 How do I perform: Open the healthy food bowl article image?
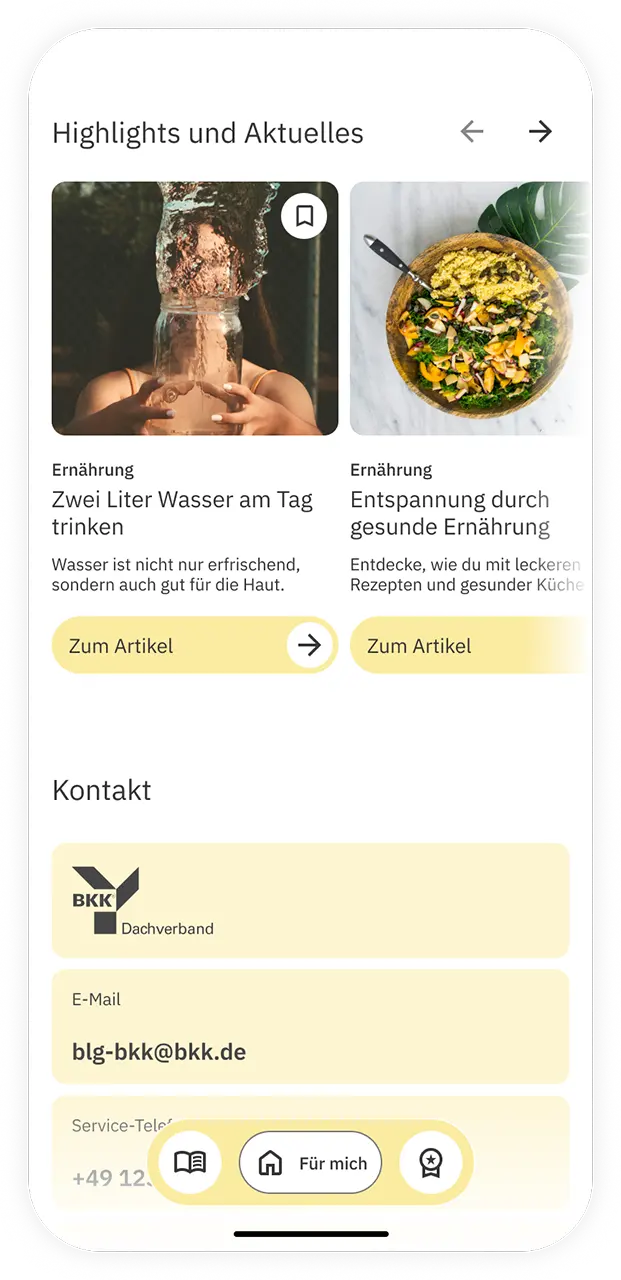[x=470, y=310]
